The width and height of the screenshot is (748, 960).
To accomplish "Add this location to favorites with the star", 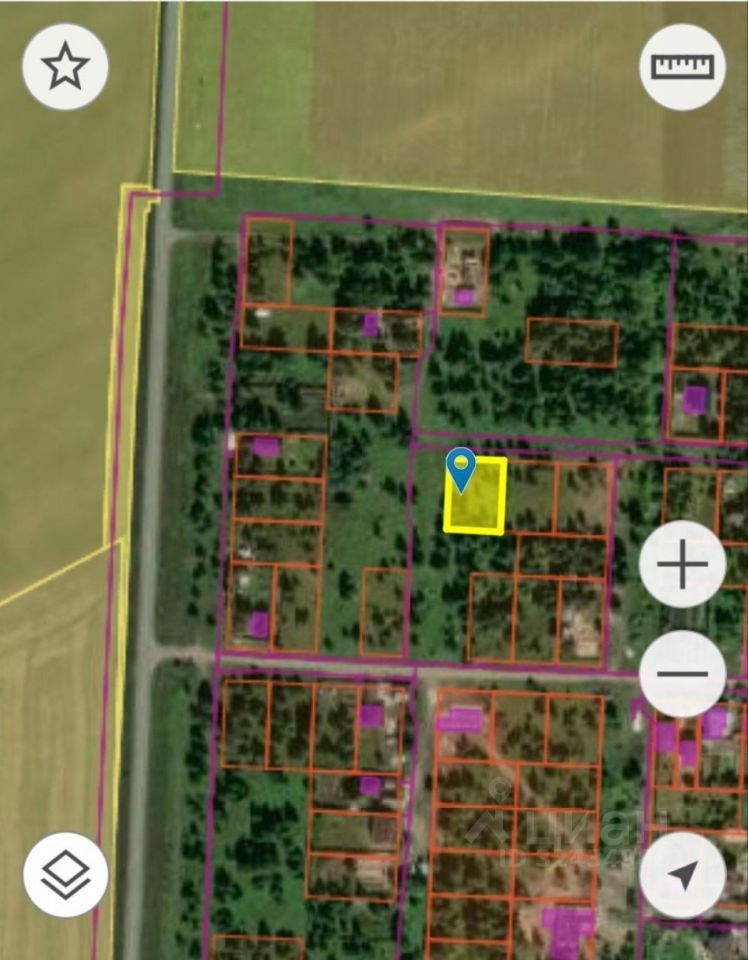I will click(66, 66).
